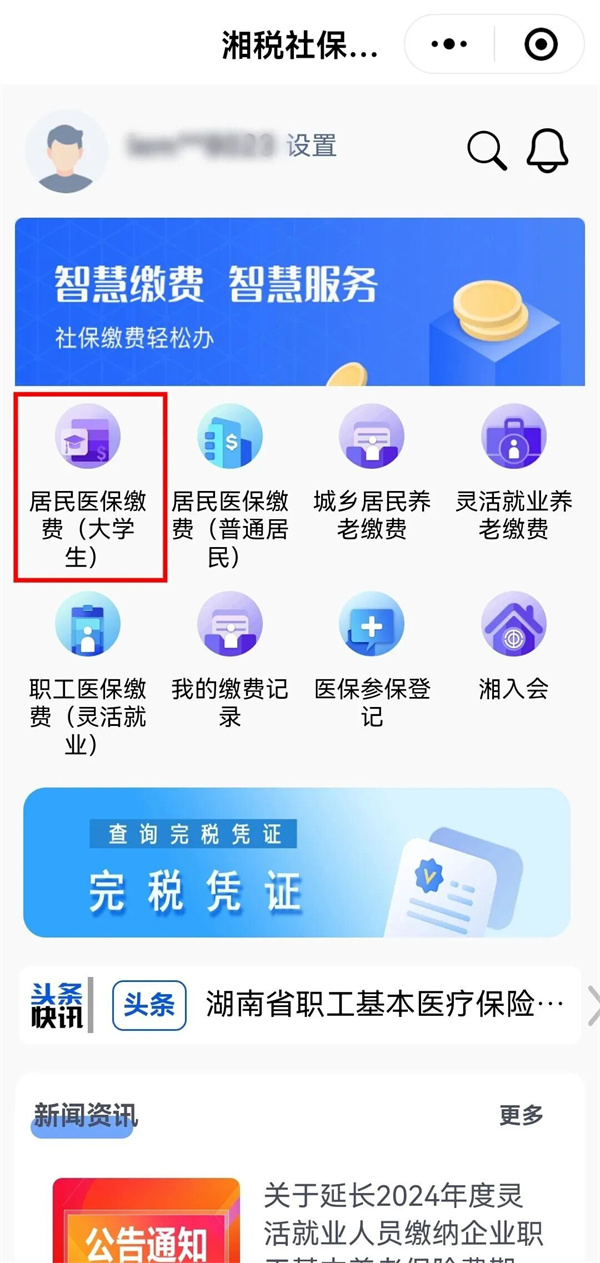Open 设置 next to the username
The width and height of the screenshot is (600, 1263).
(311, 146)
